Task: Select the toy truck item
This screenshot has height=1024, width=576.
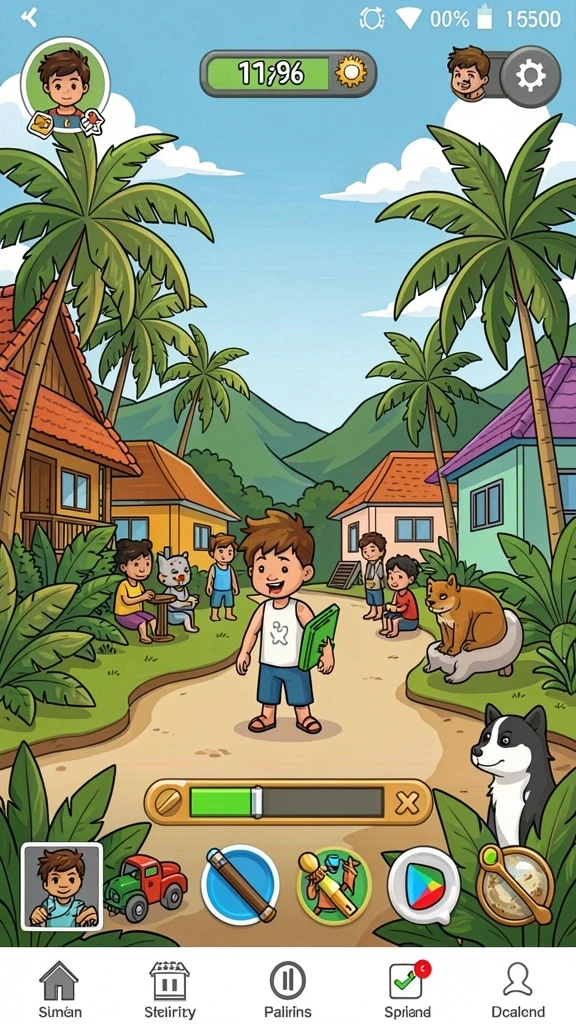Action: coord(145,887)
